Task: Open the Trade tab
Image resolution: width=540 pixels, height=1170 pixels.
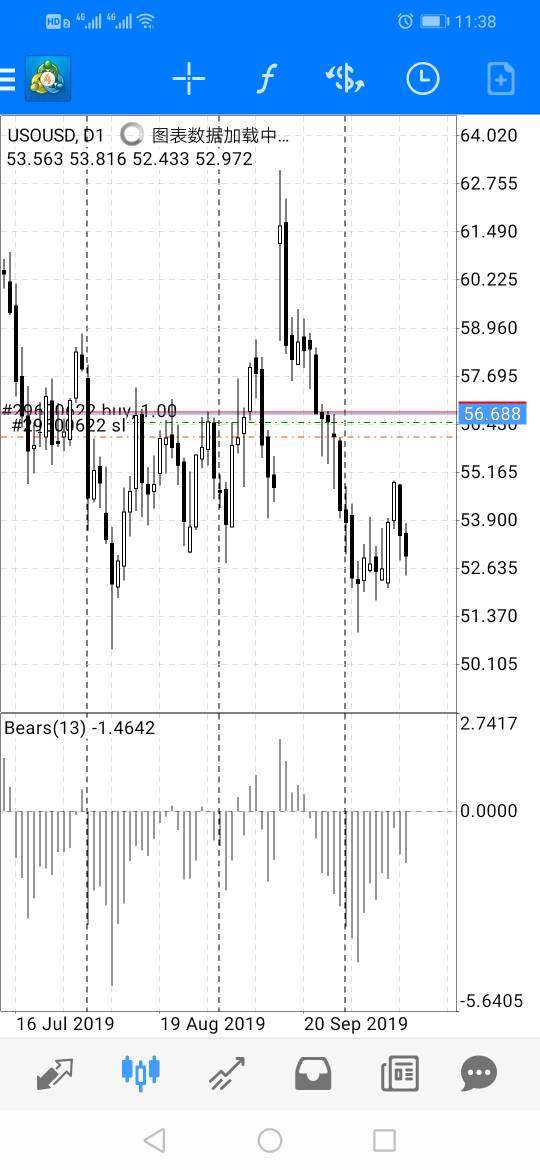Action: 227,1074
